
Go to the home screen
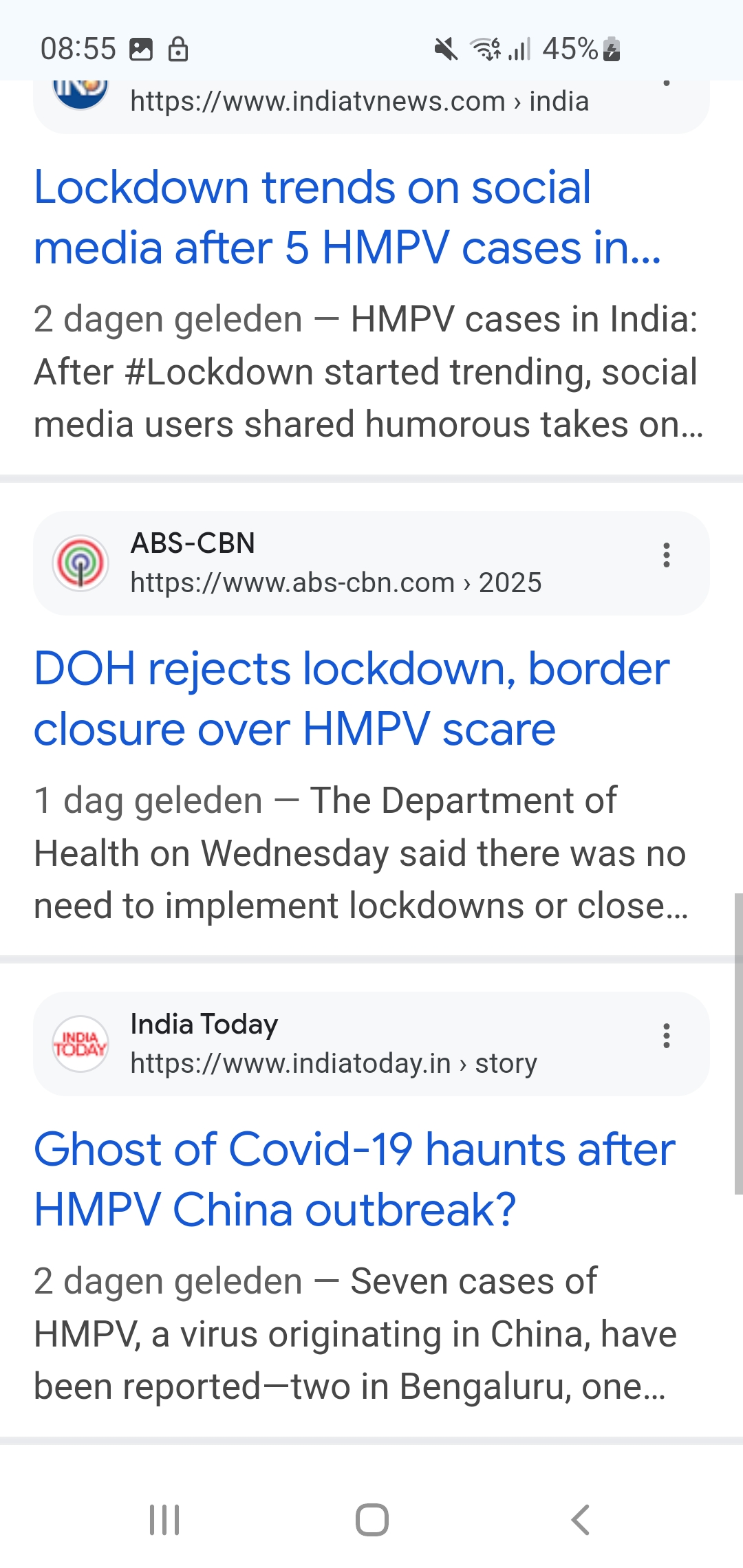pos(371,1520)
